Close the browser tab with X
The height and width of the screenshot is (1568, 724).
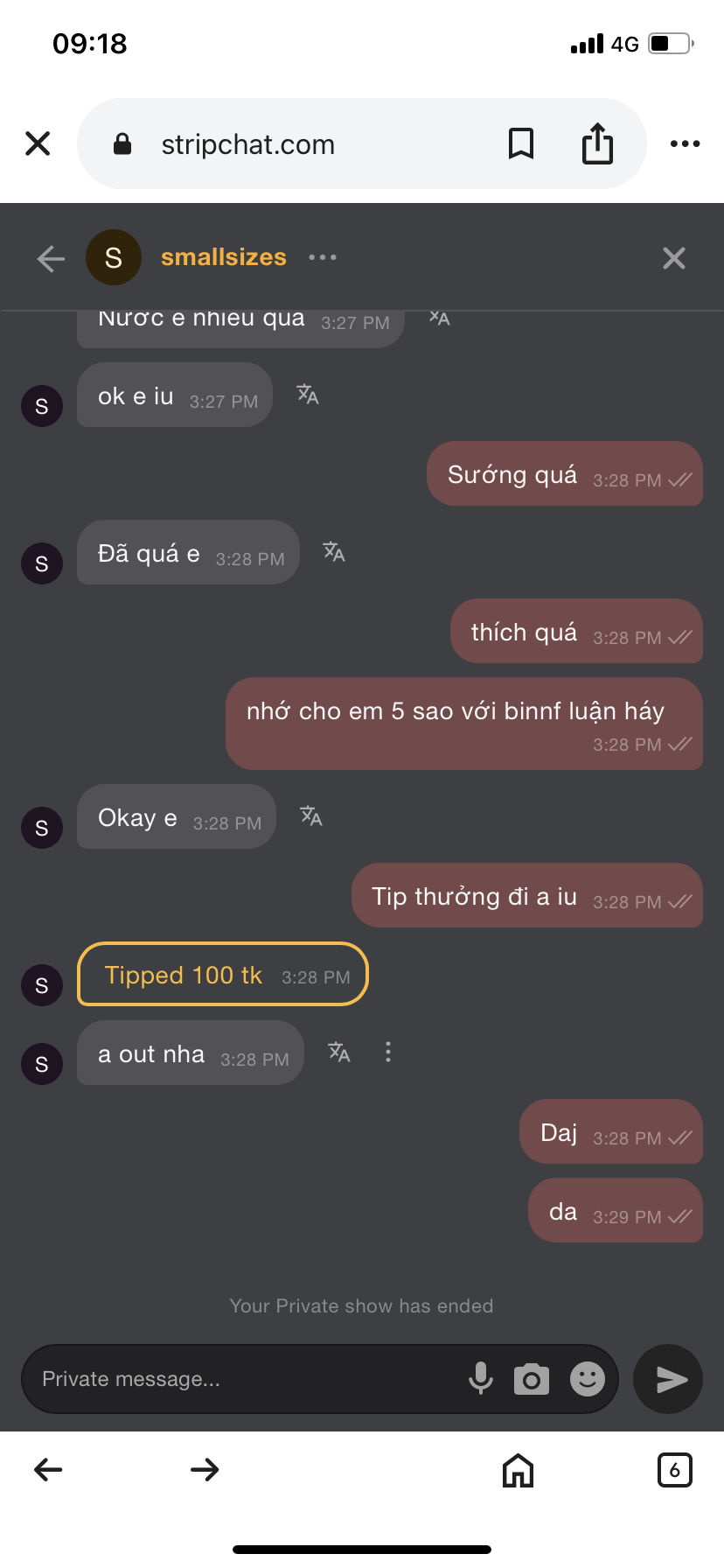pyautogui.click(x=38, y=143)
